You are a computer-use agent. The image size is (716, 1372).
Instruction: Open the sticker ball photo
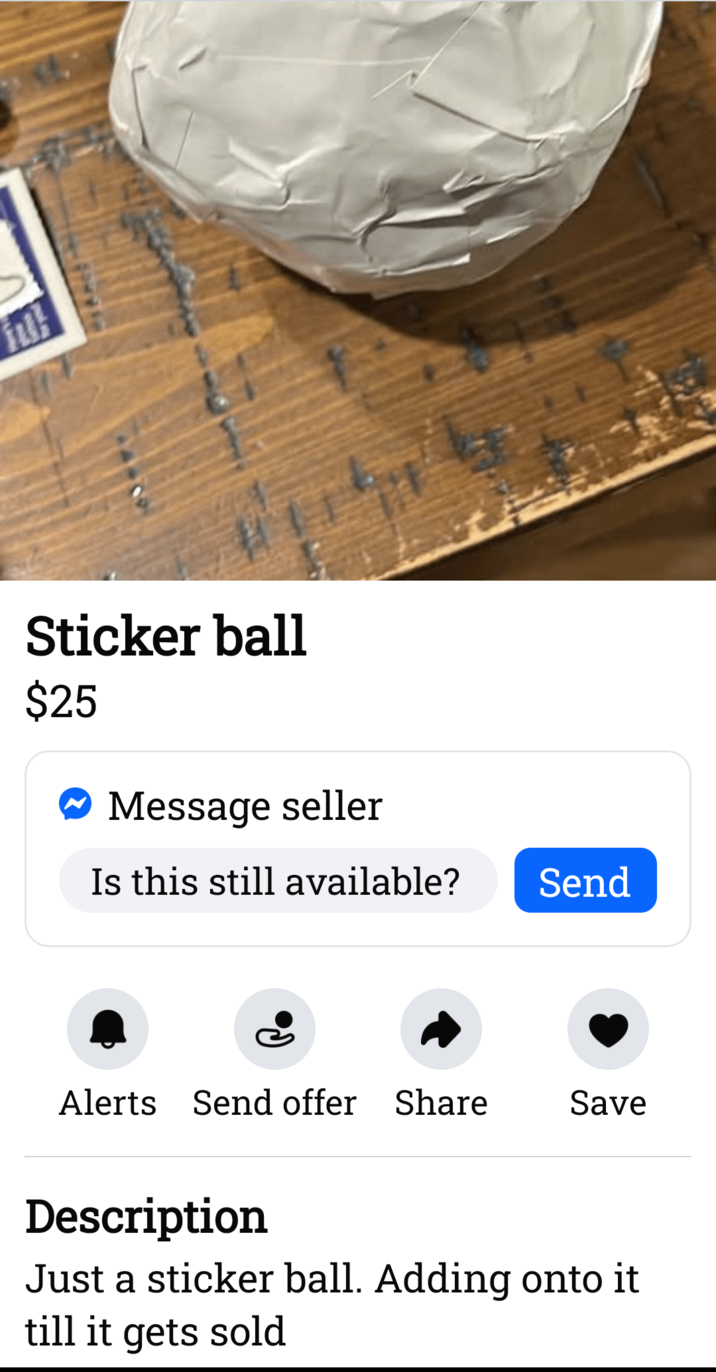tap(358, 290)
